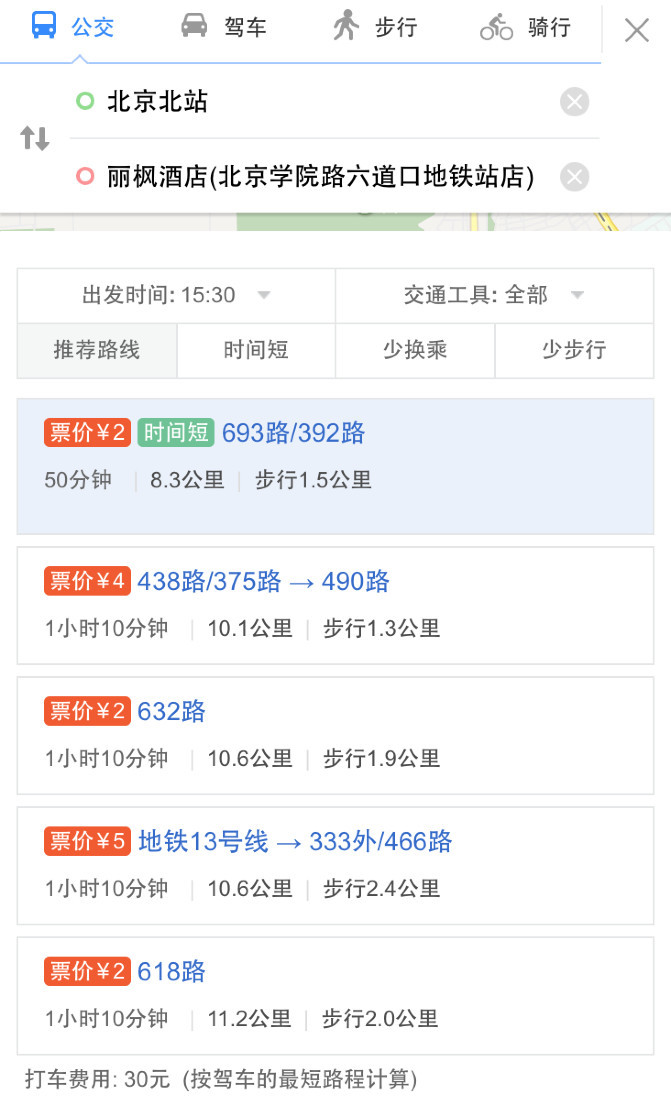This screenshot has height=1116, width=671.
Task: Swap origin and destination
Action: coord(35,137)
